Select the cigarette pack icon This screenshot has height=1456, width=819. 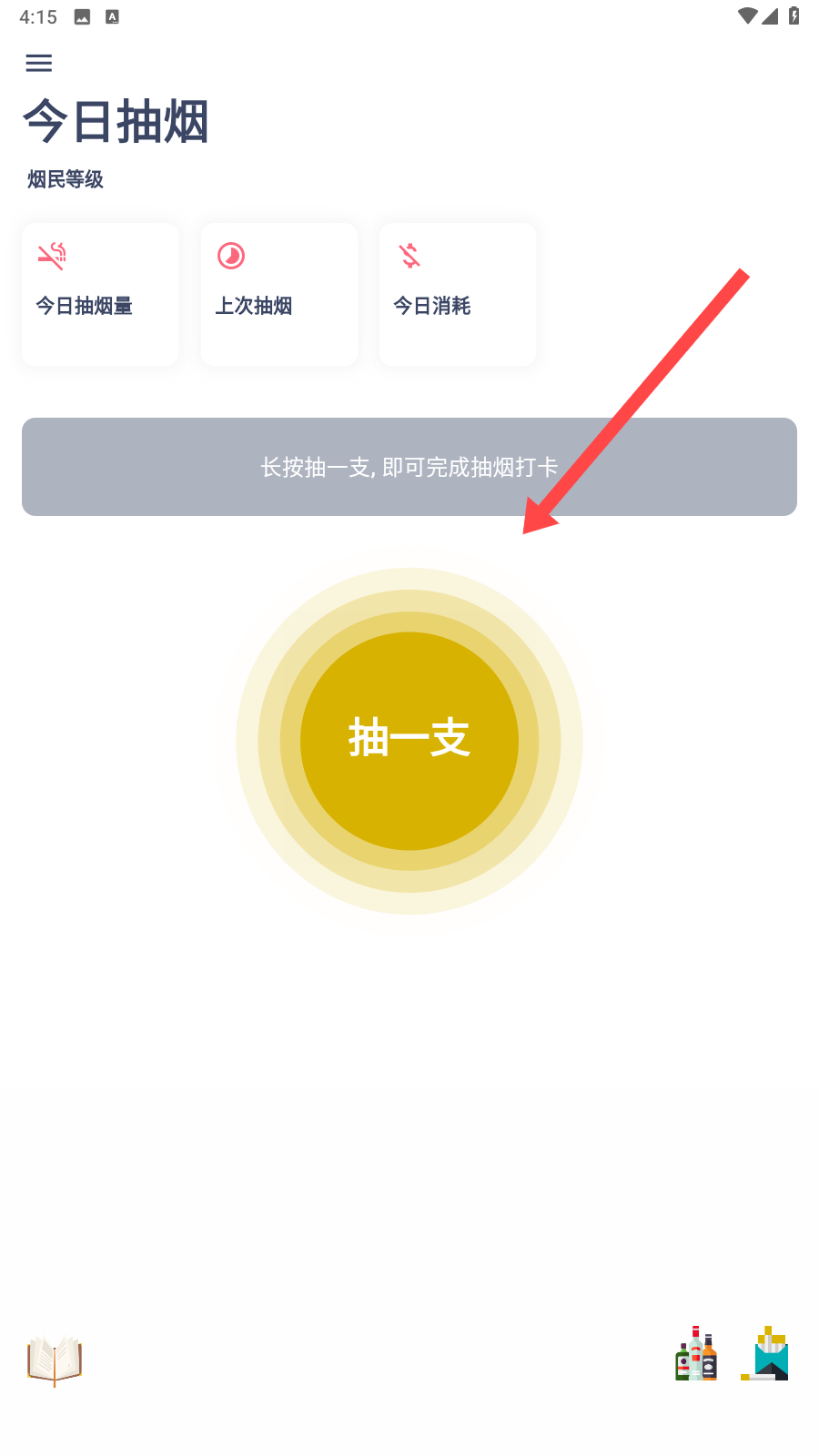click(765, 1355)
